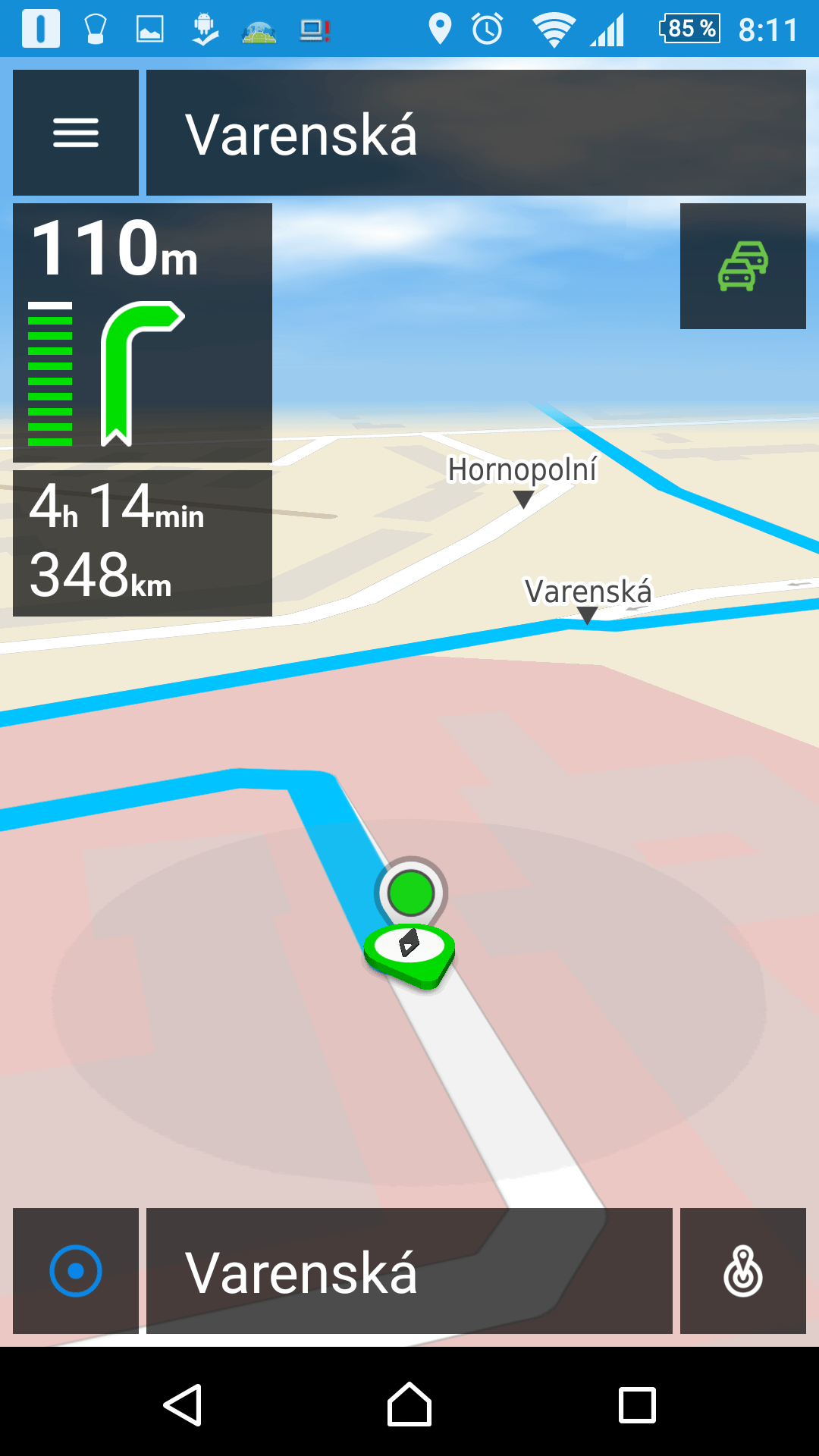Tap the bottom Varenská street bar
Viewport: 819px width, 1456px height.
coord(409,1271)
